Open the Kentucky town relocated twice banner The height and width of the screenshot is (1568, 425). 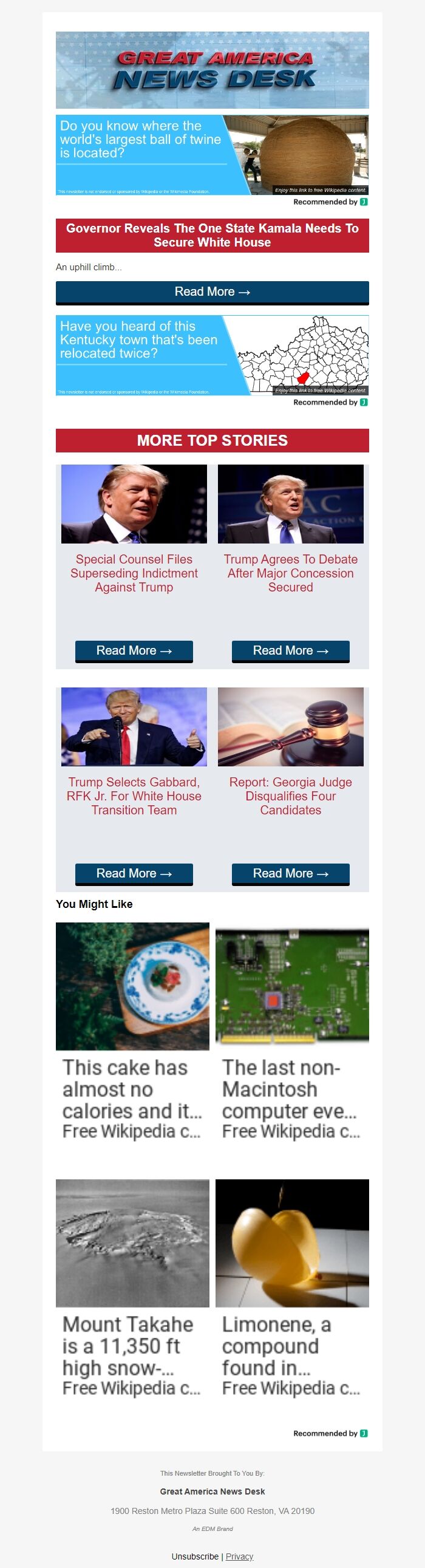tap(212, 355)
